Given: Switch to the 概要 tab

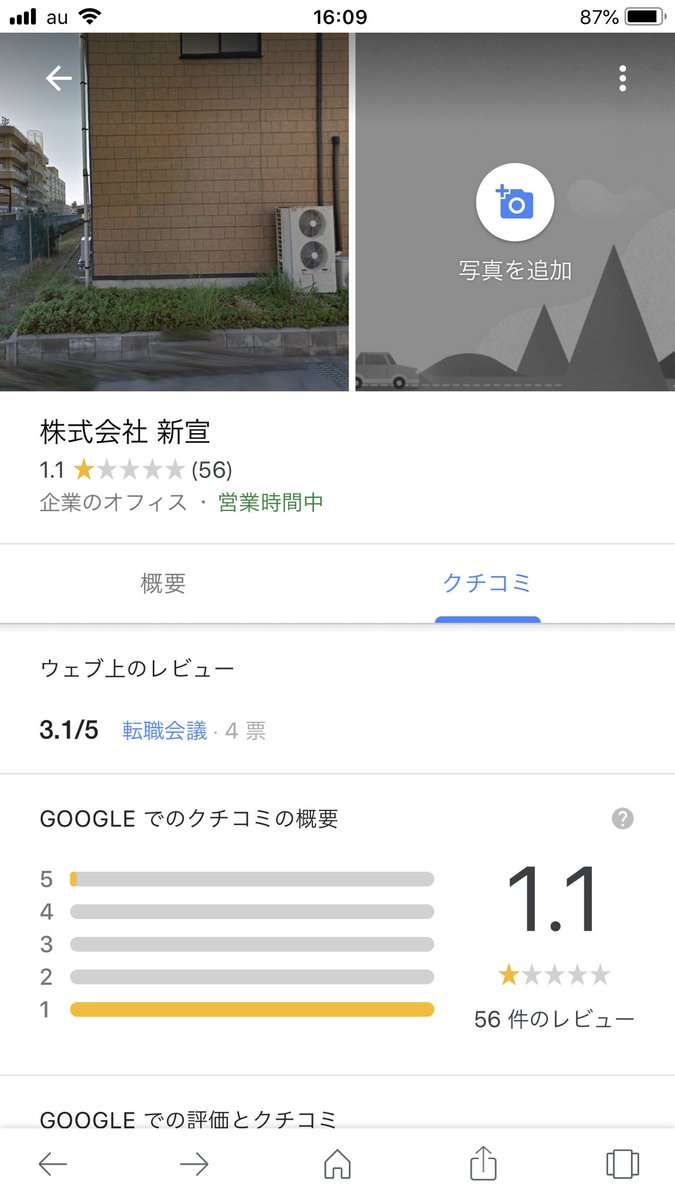Looking at the screenshot, I should pyautogui.click(x=163, y=583).
